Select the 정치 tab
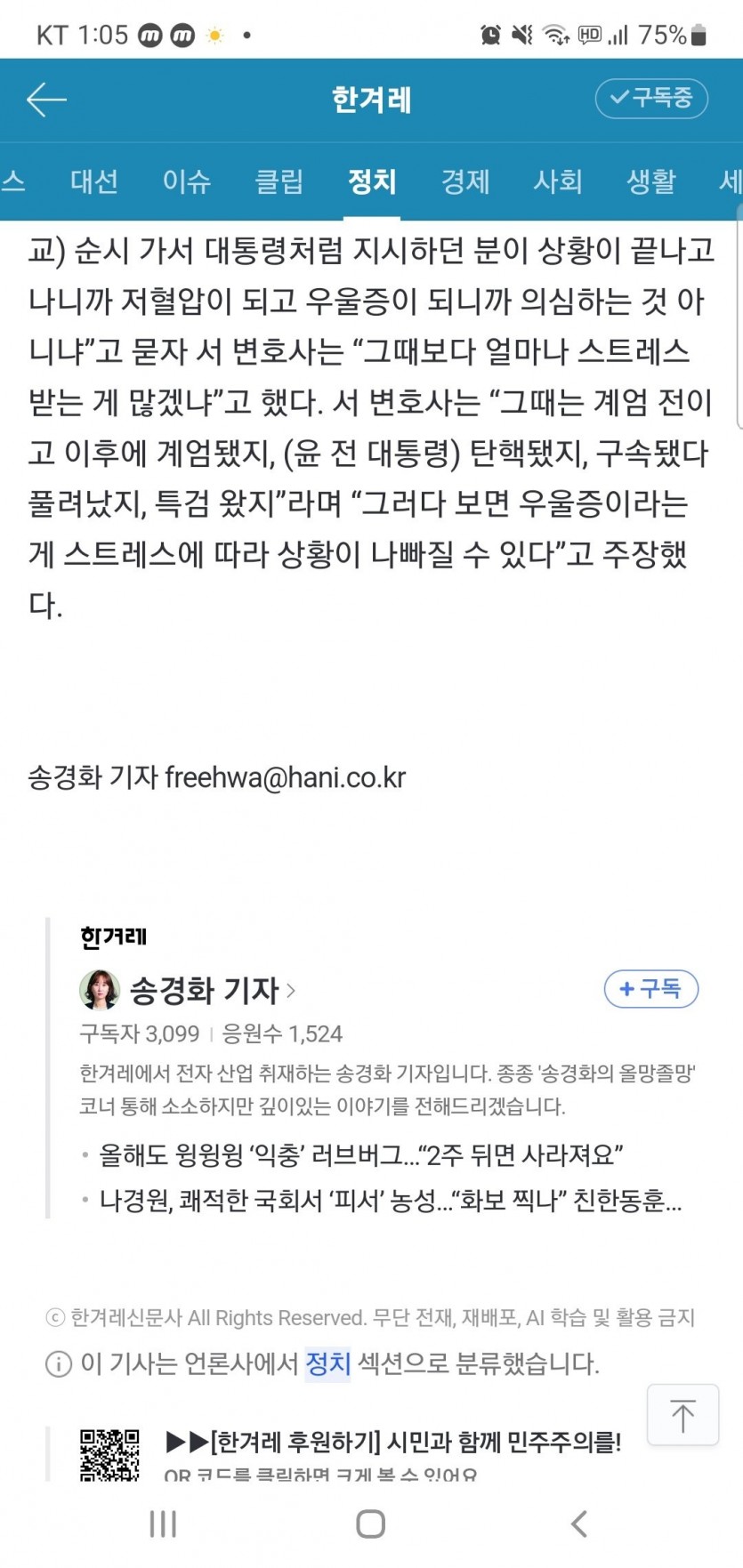Image resolution: width=743 pixels, height=1568 pixels. point(372,182)
